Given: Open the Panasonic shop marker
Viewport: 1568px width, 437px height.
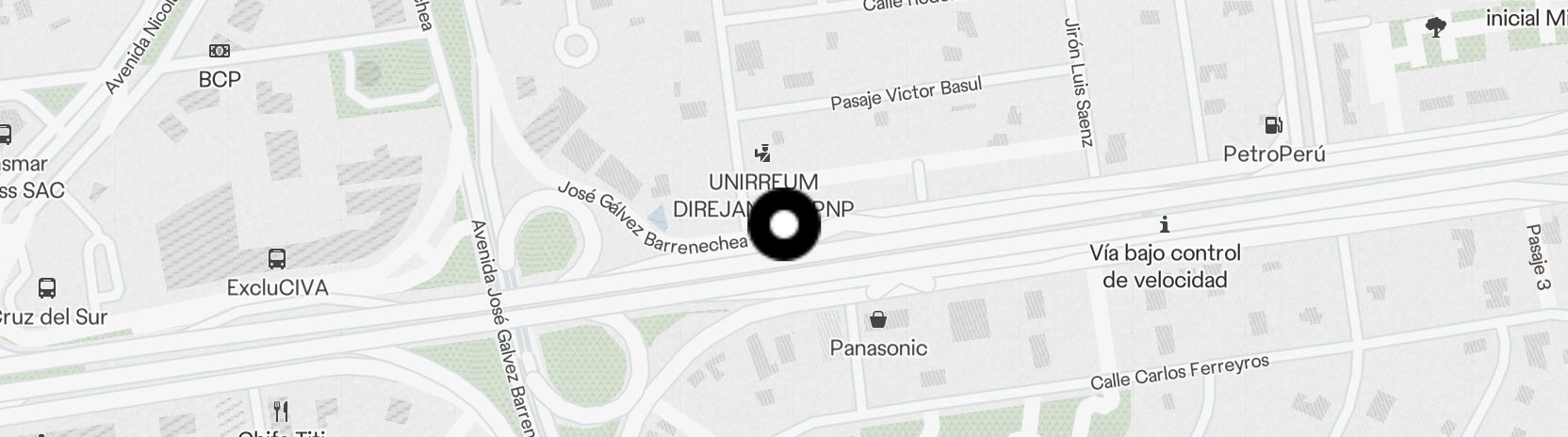Looking at the screenshot, I should (x=877, y=319).
